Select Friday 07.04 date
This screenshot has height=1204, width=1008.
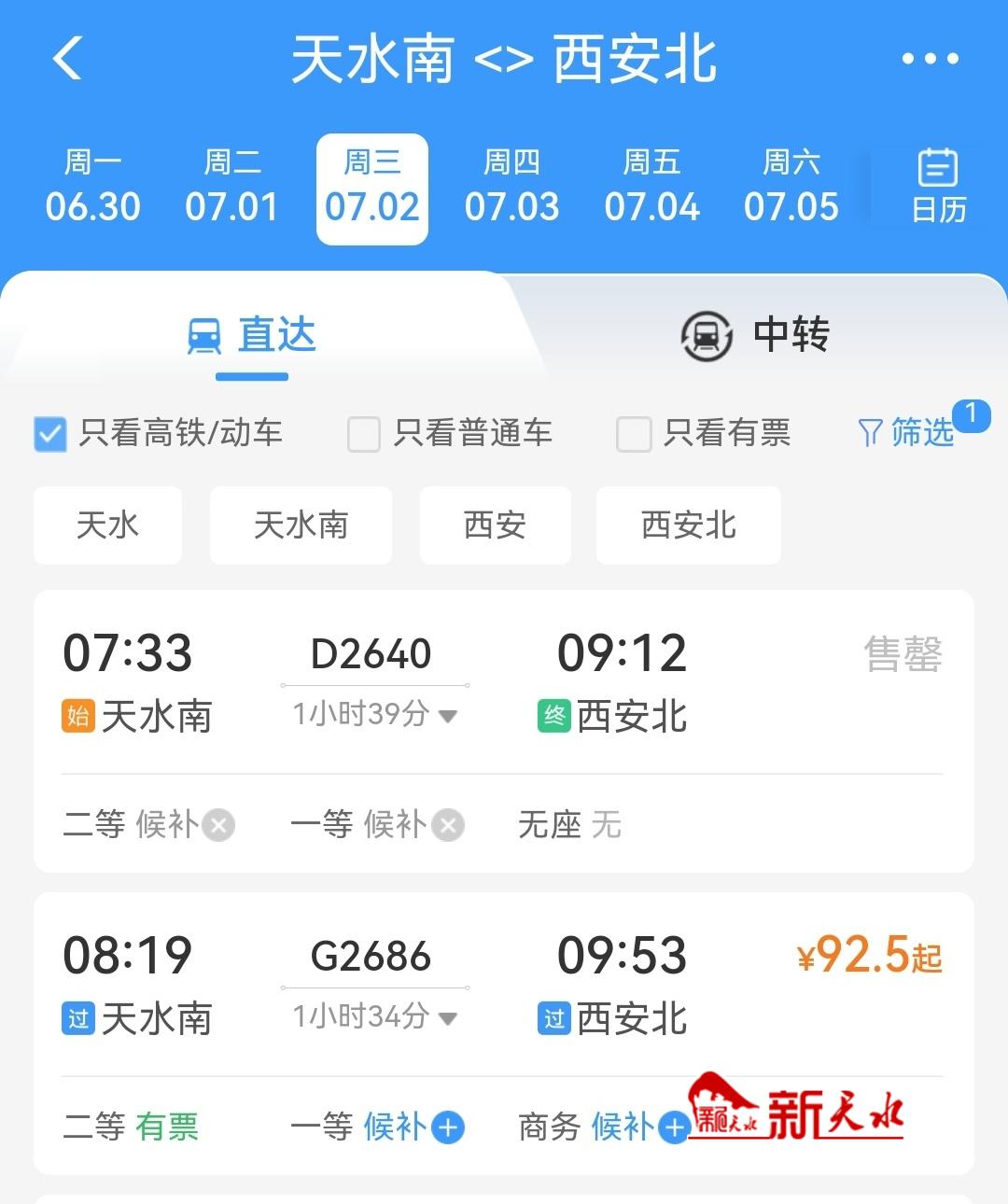651,189
